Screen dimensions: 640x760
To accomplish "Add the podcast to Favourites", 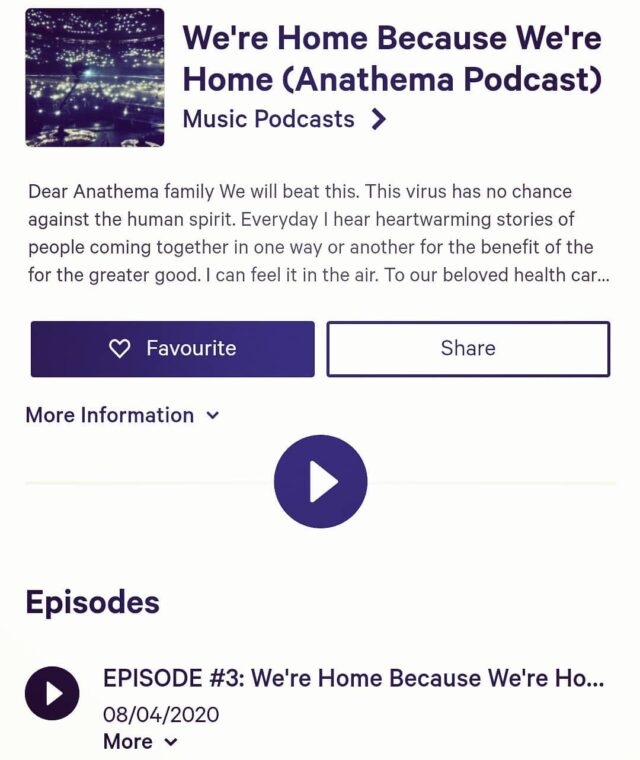I will (172, 349).
